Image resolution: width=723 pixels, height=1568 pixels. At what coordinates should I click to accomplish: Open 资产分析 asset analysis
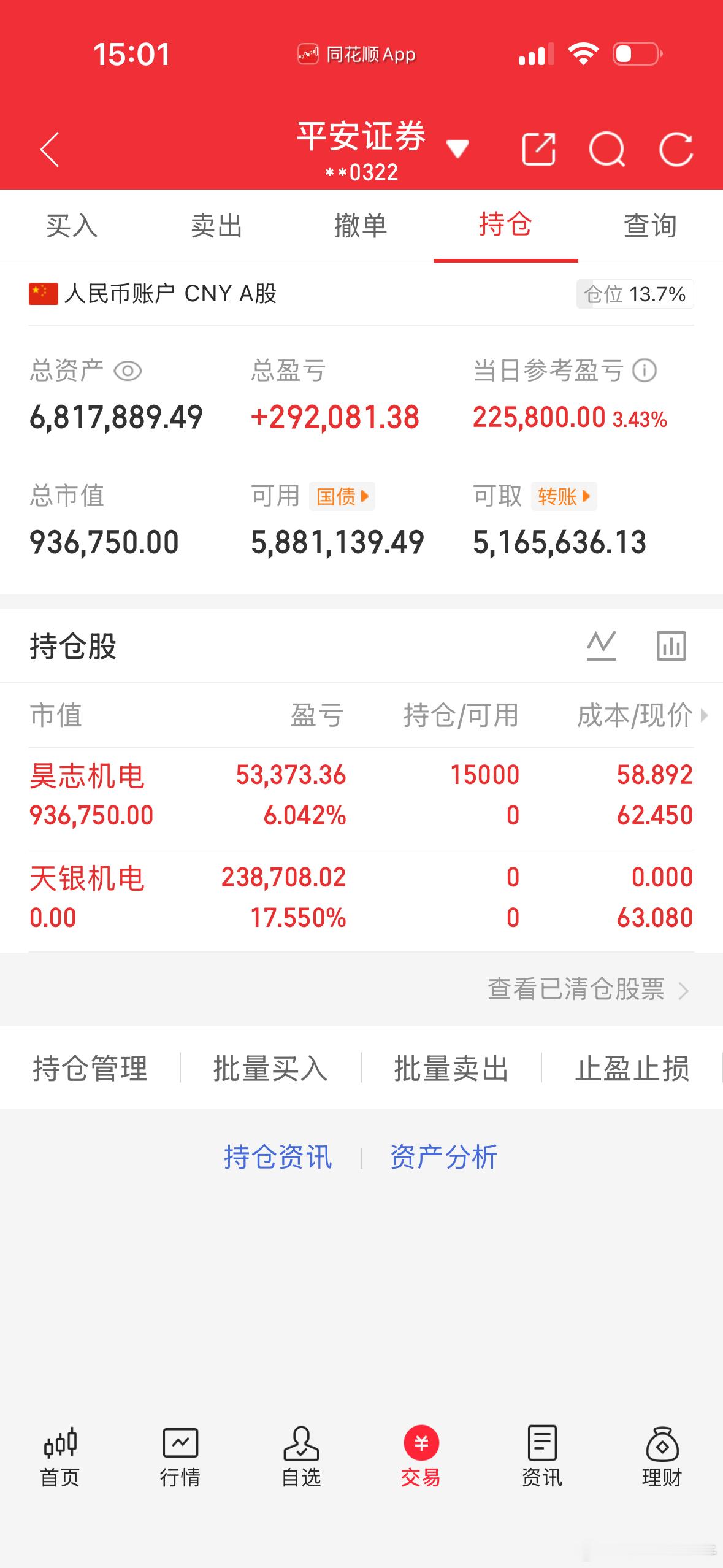pos(443,1156)
